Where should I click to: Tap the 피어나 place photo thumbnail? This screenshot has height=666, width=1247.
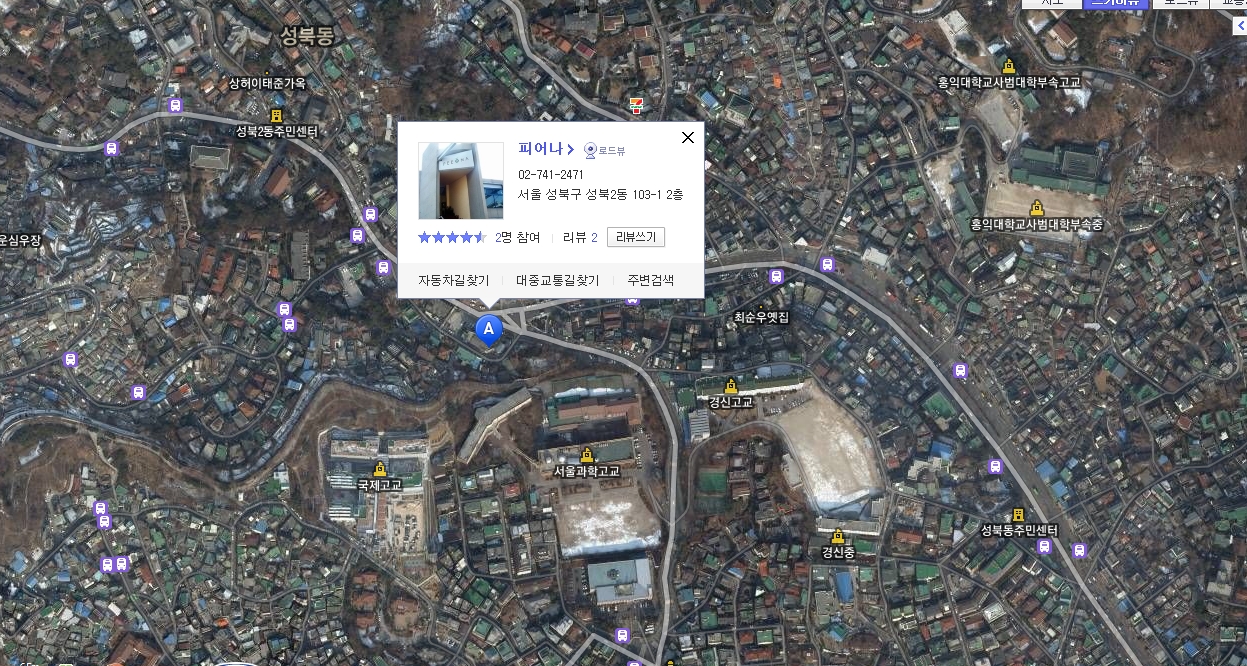point(460,181)
